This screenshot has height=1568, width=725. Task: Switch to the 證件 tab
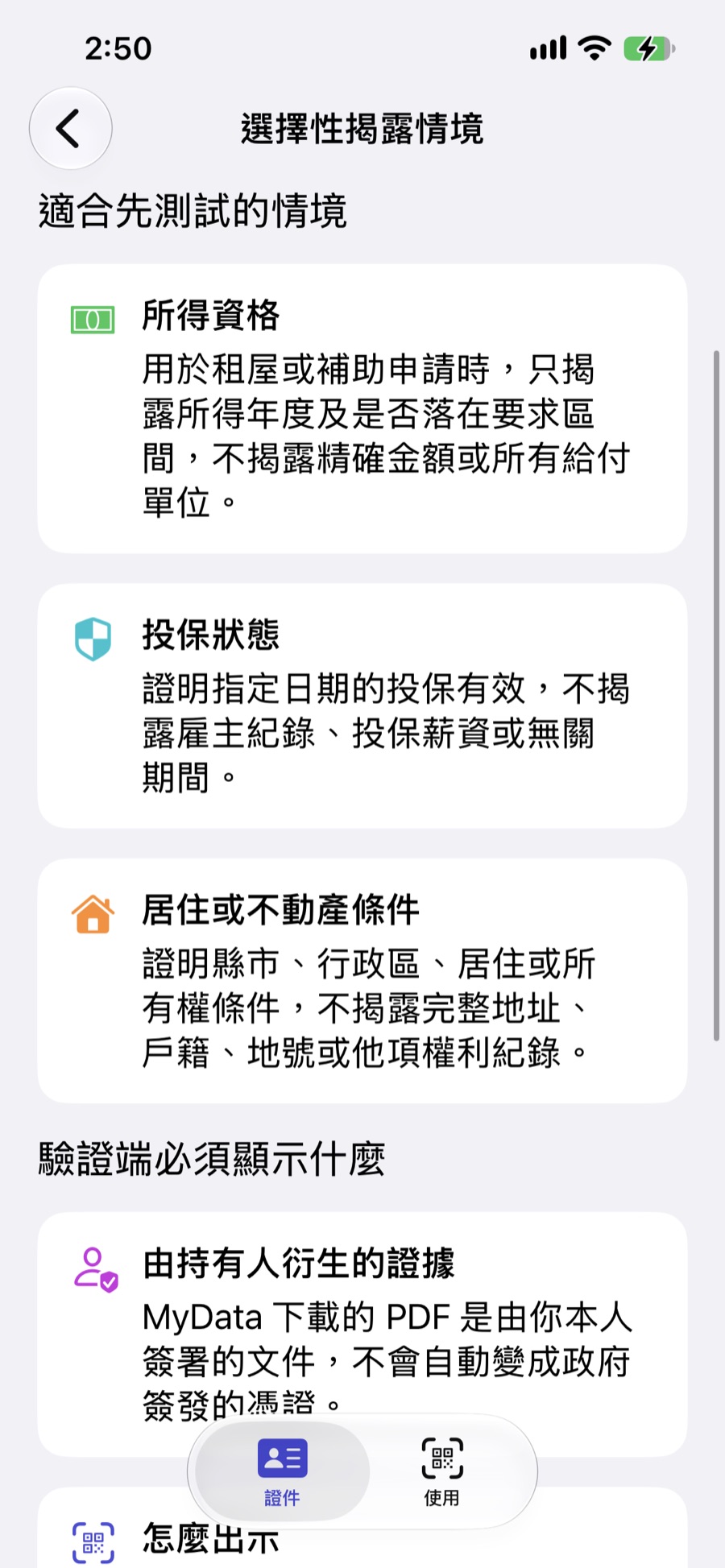[282, 1471]
